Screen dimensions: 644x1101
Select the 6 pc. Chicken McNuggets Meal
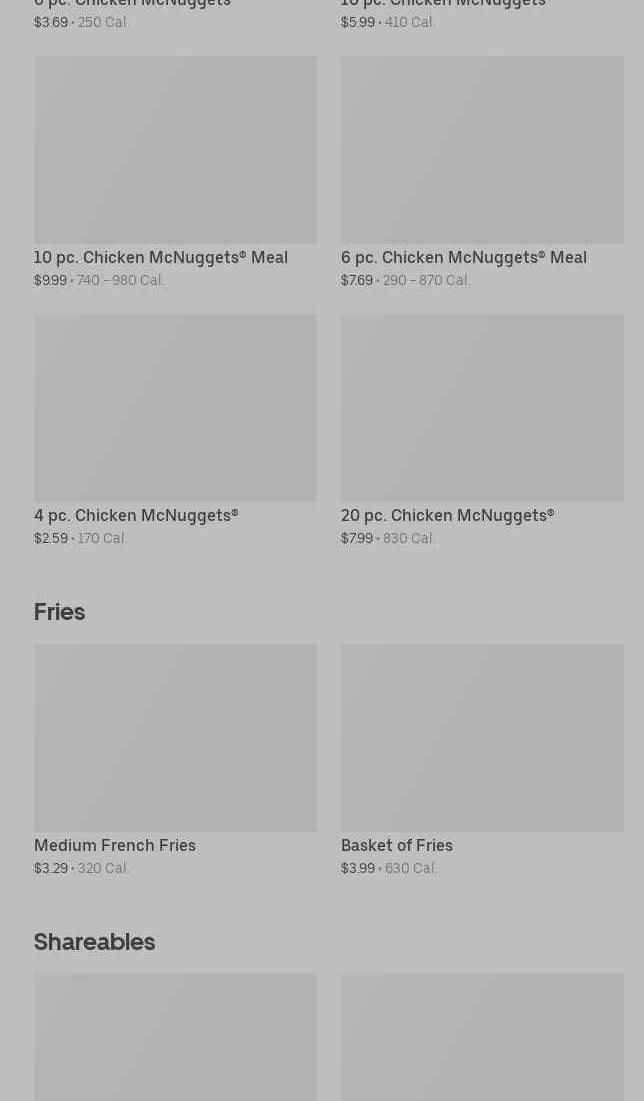(x=482, y=172)
